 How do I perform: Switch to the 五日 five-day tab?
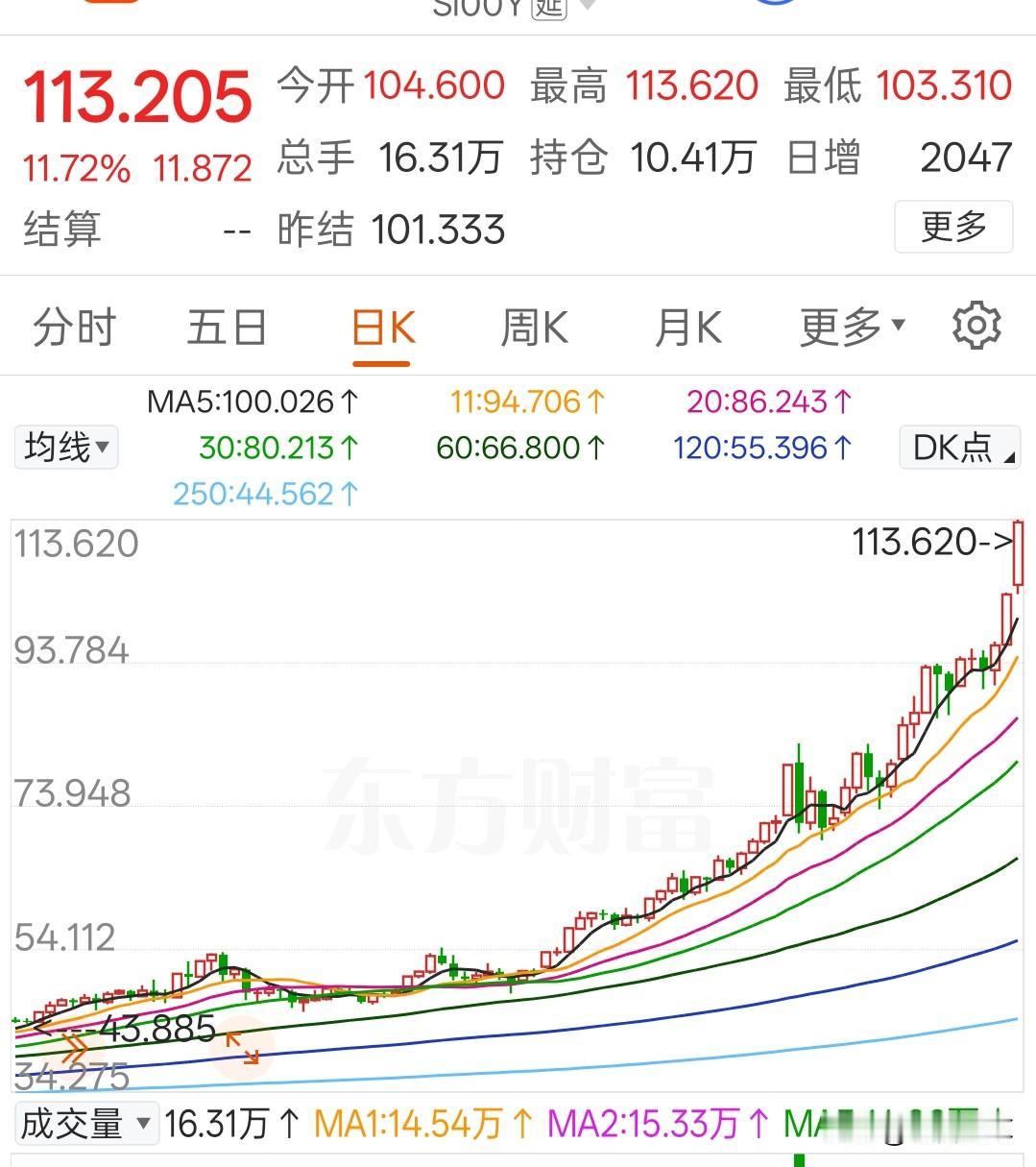(227, 327)
